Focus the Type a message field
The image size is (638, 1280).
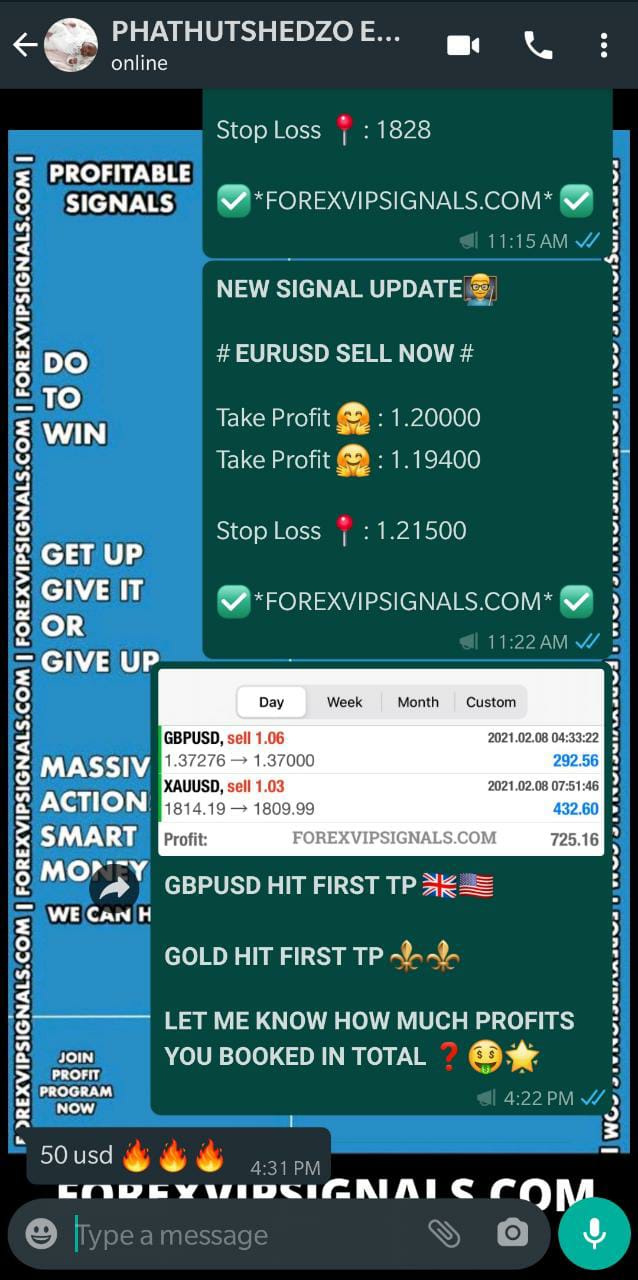[x=240, y=1235]
